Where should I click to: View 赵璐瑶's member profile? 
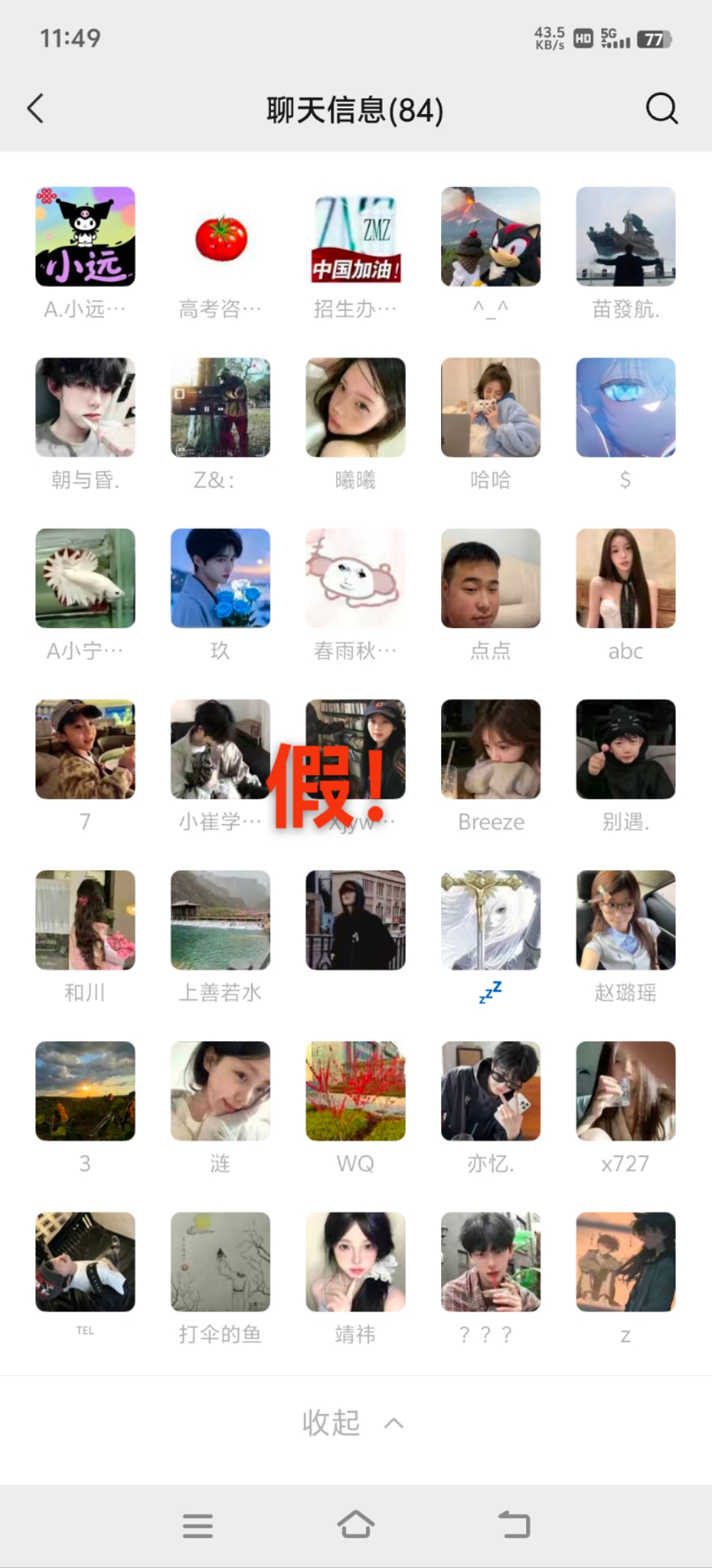coord(626,920)
